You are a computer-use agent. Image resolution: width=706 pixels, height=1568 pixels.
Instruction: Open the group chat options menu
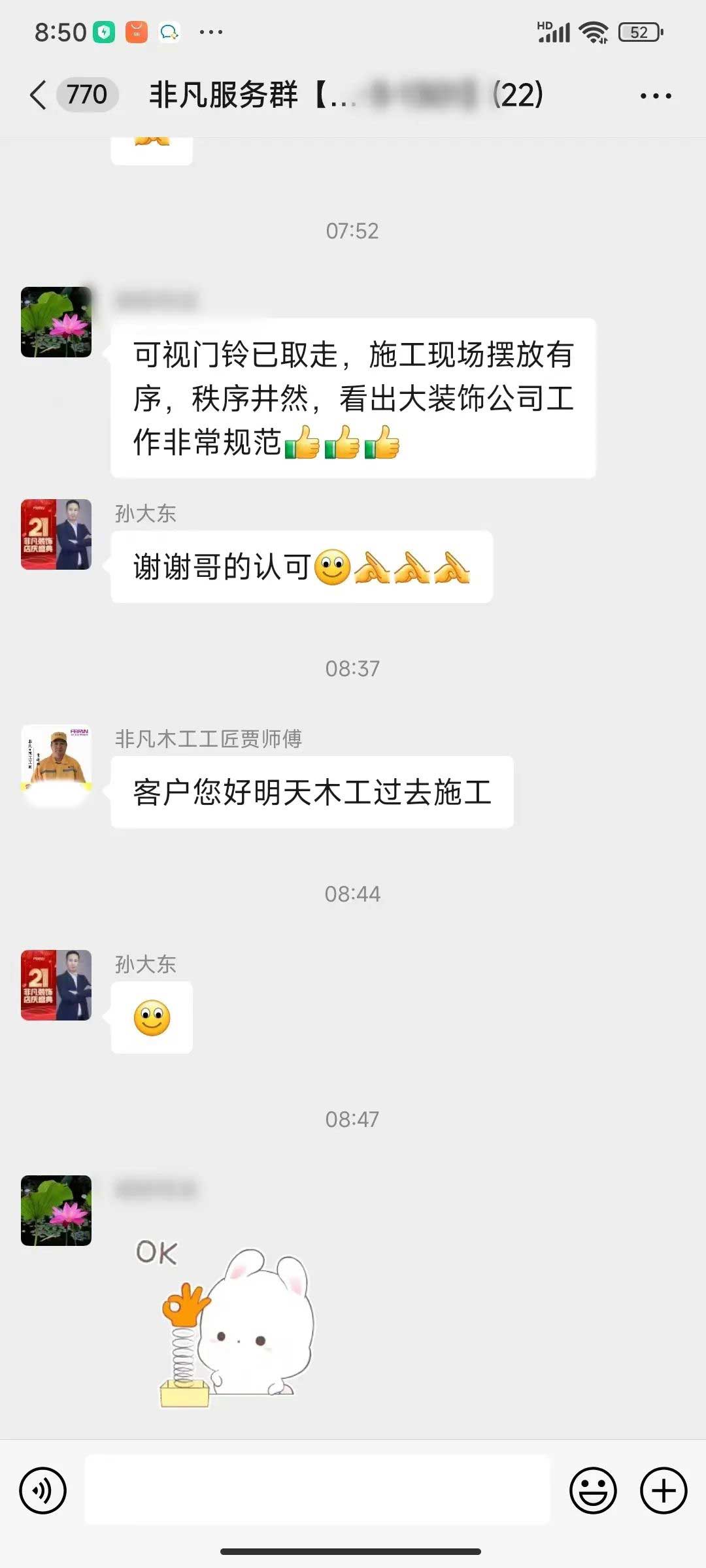tap(655, 96)
